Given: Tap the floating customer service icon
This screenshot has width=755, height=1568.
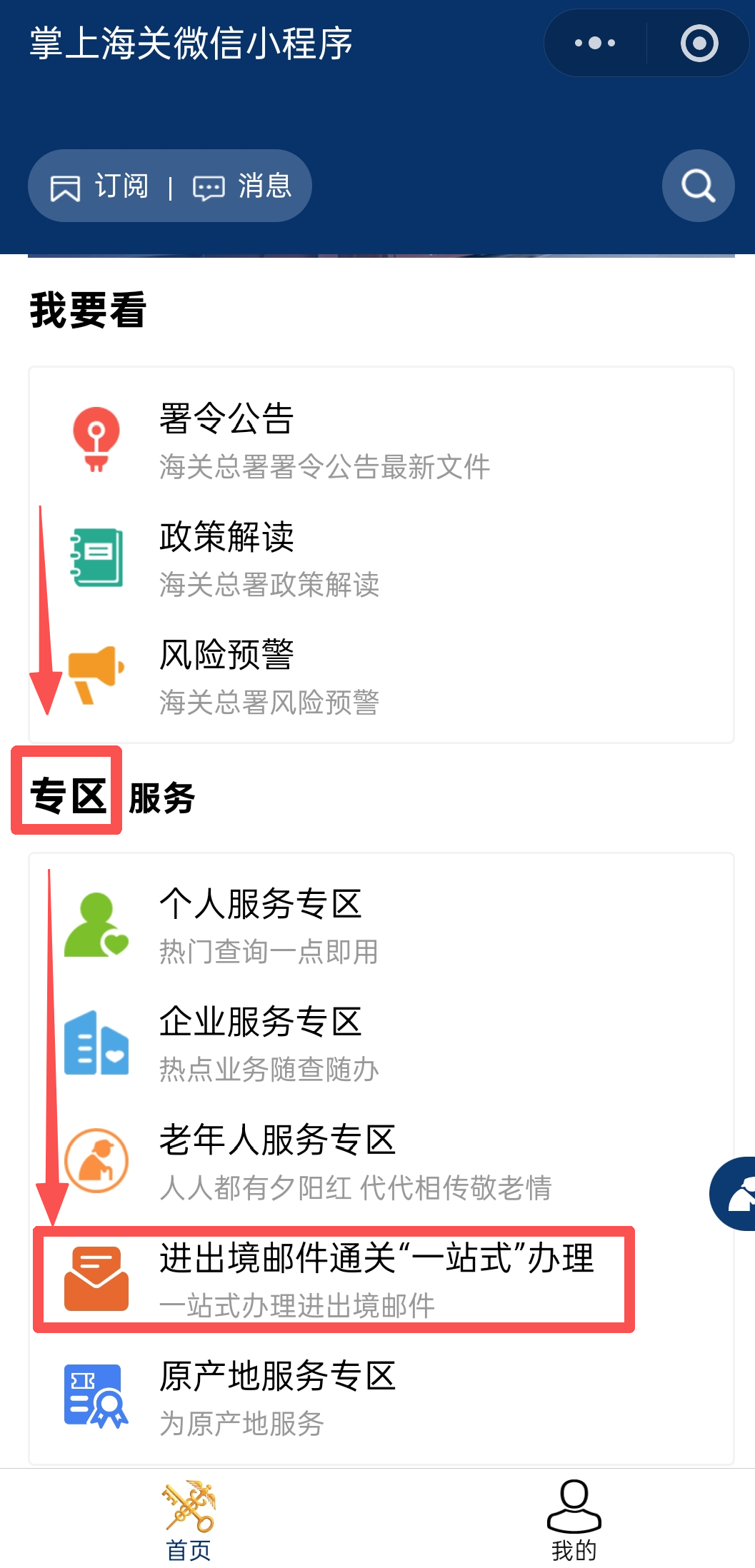Looking at the screenshot, I should 736,1194.
